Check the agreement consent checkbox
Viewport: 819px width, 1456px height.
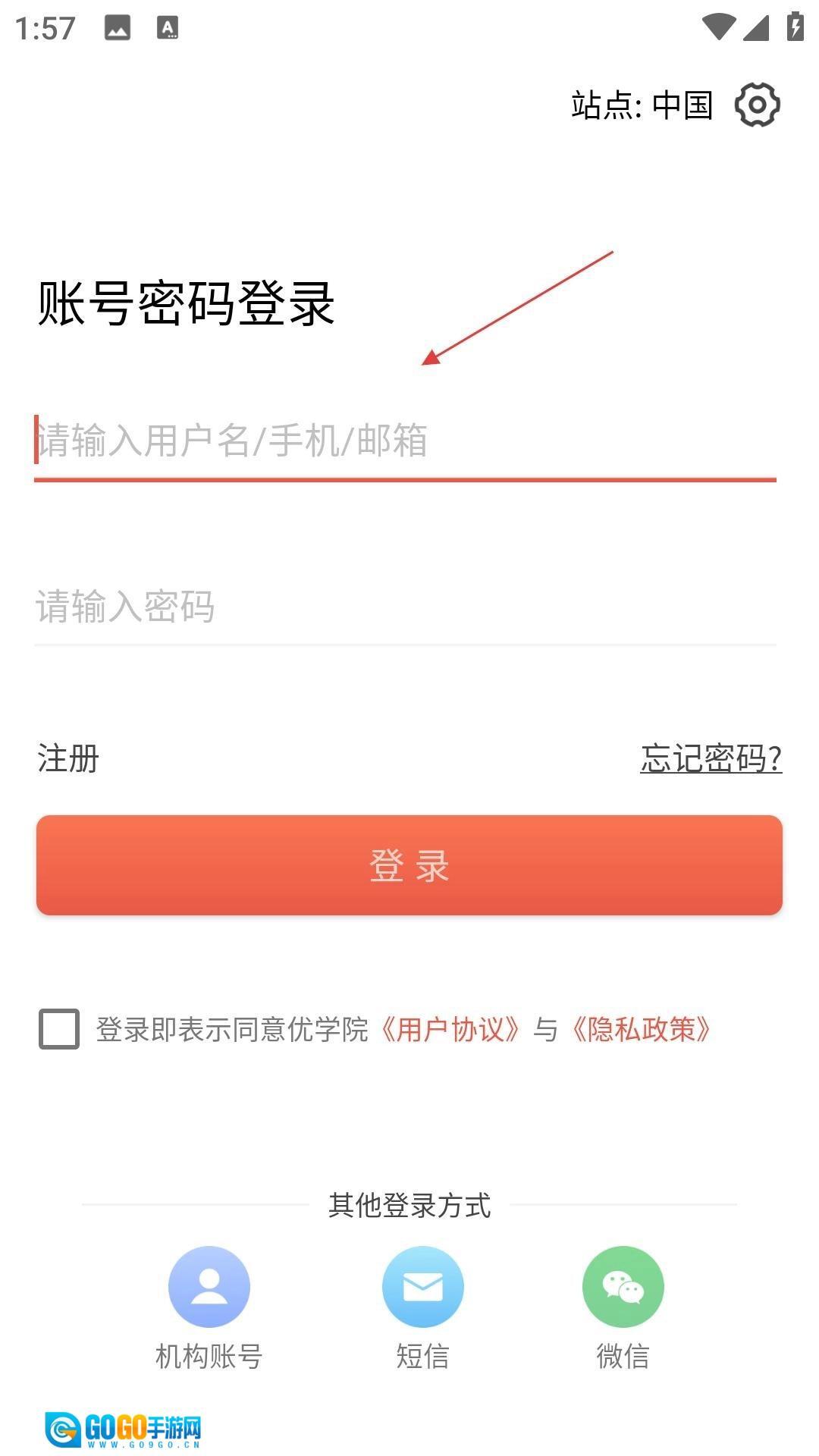pos(59,1029)
